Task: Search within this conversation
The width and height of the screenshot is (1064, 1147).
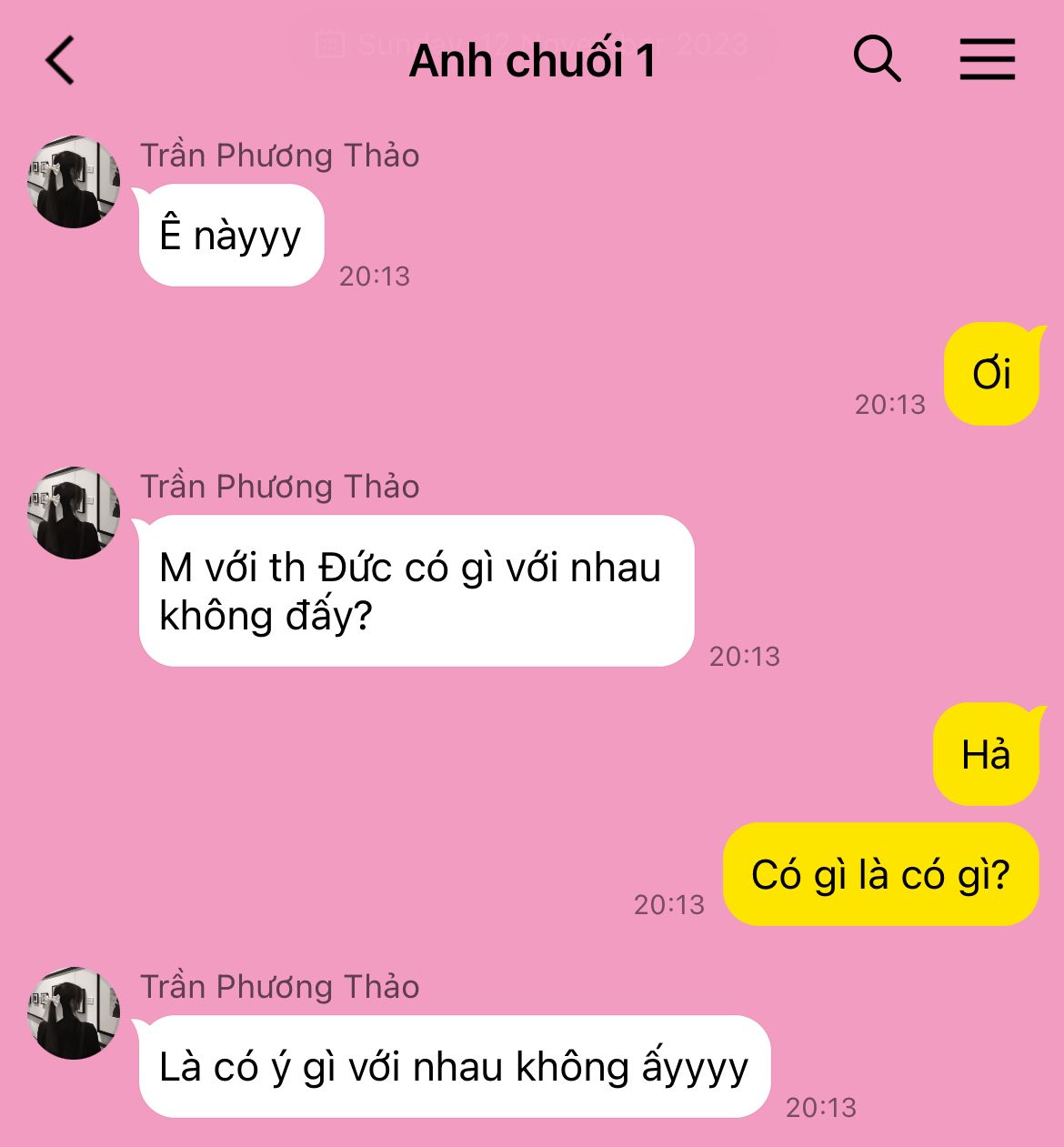Action: coord(877,60)
